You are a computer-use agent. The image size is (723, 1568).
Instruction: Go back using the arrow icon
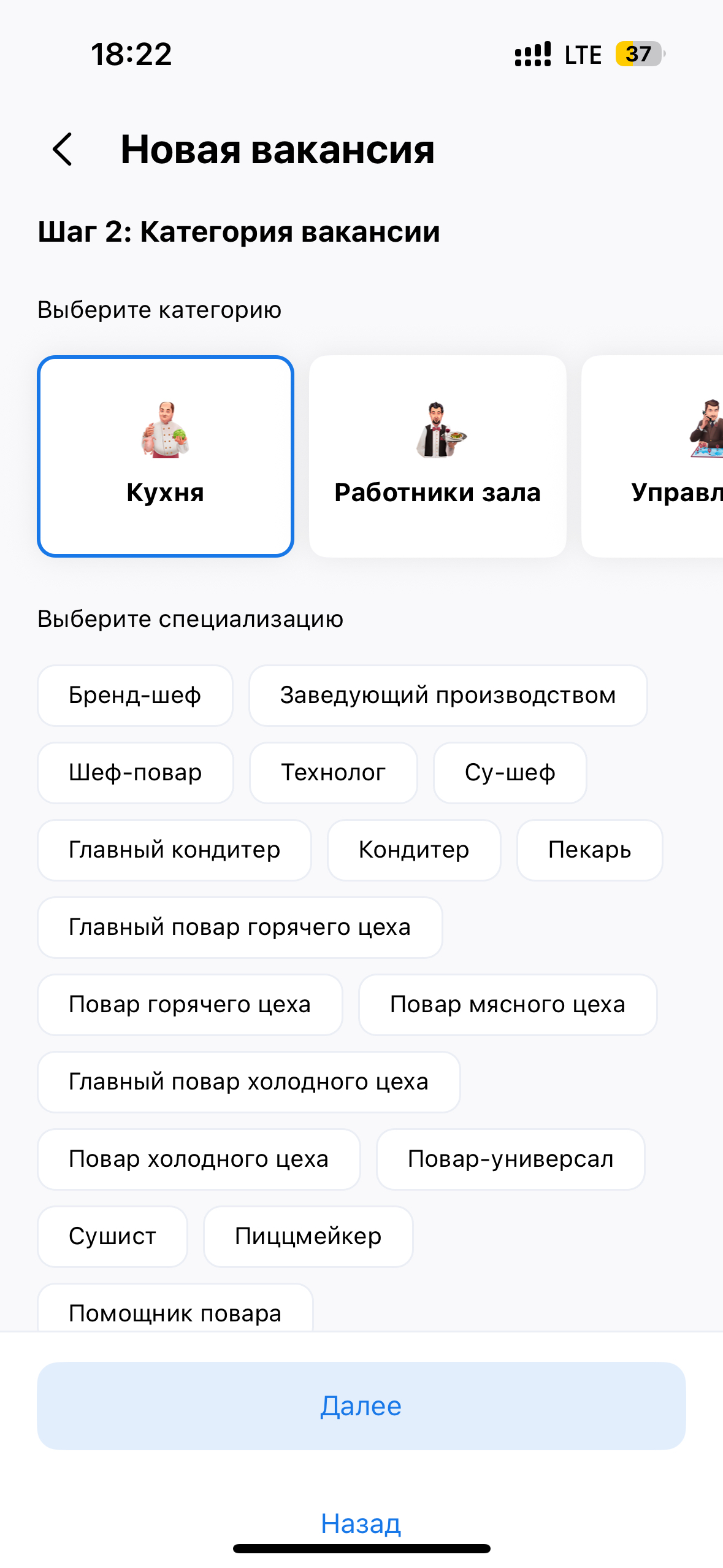pos(63,149)
